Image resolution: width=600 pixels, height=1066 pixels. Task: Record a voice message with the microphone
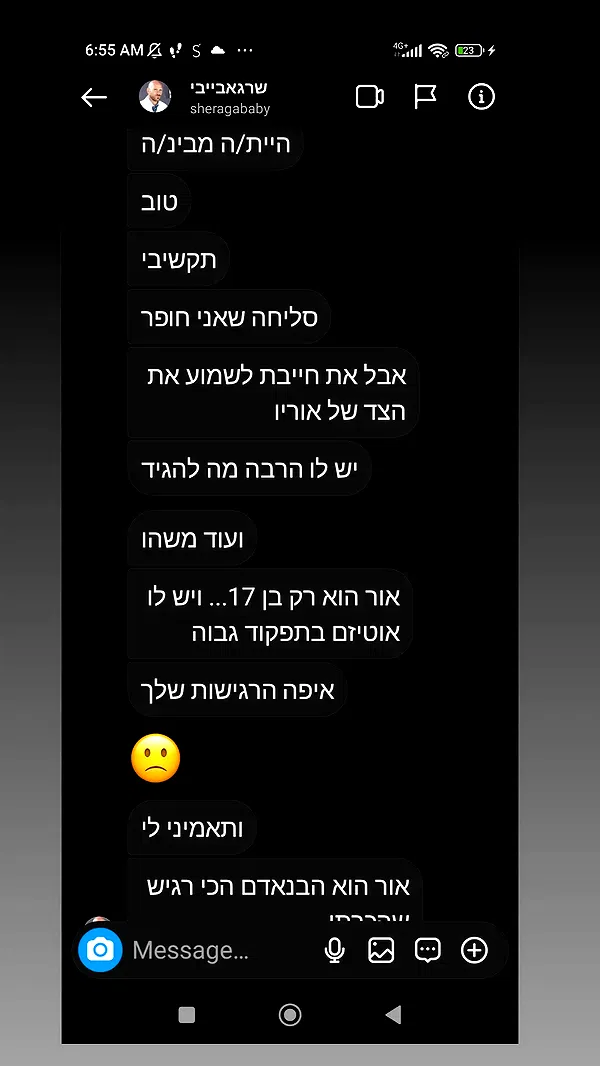point(335,950)
